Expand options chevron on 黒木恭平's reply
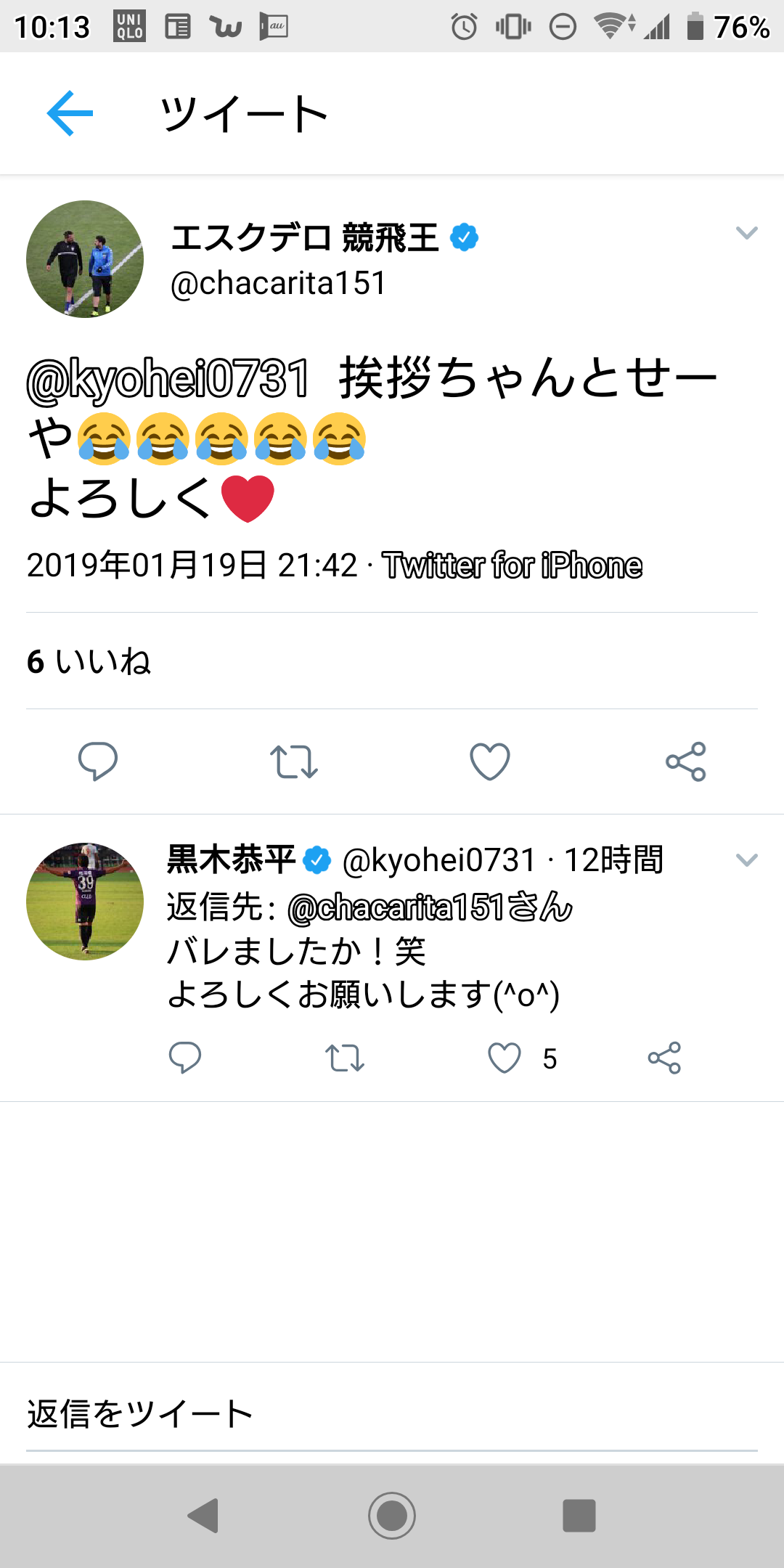Image resolution: width=784 pixels, height=1568 pixels. [746, 860]
